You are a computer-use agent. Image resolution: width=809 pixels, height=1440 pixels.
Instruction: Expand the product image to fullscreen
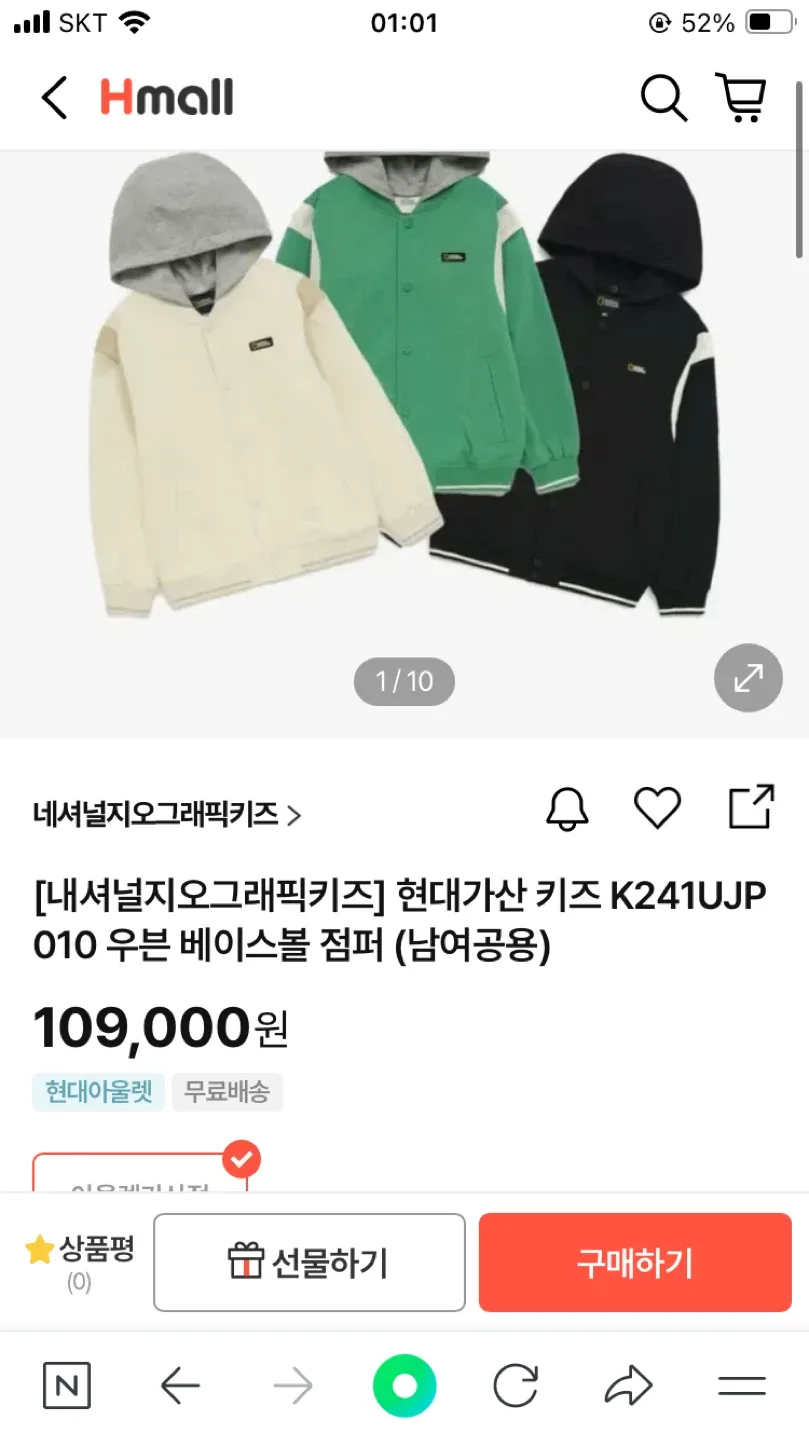[748, 679]
